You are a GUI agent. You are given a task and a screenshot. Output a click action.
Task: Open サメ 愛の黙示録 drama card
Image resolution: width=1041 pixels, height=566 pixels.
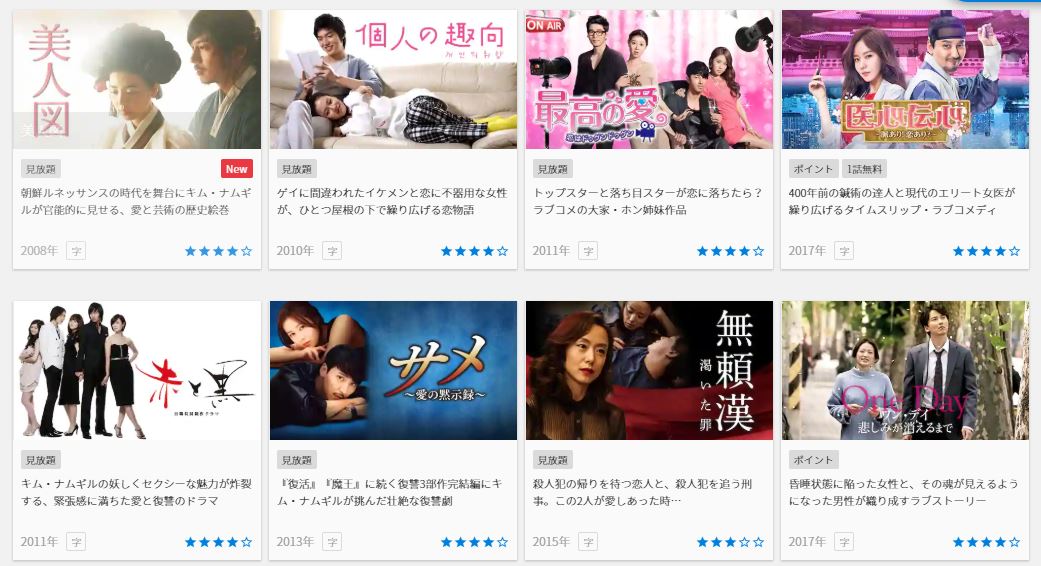[x=393, y=371]
